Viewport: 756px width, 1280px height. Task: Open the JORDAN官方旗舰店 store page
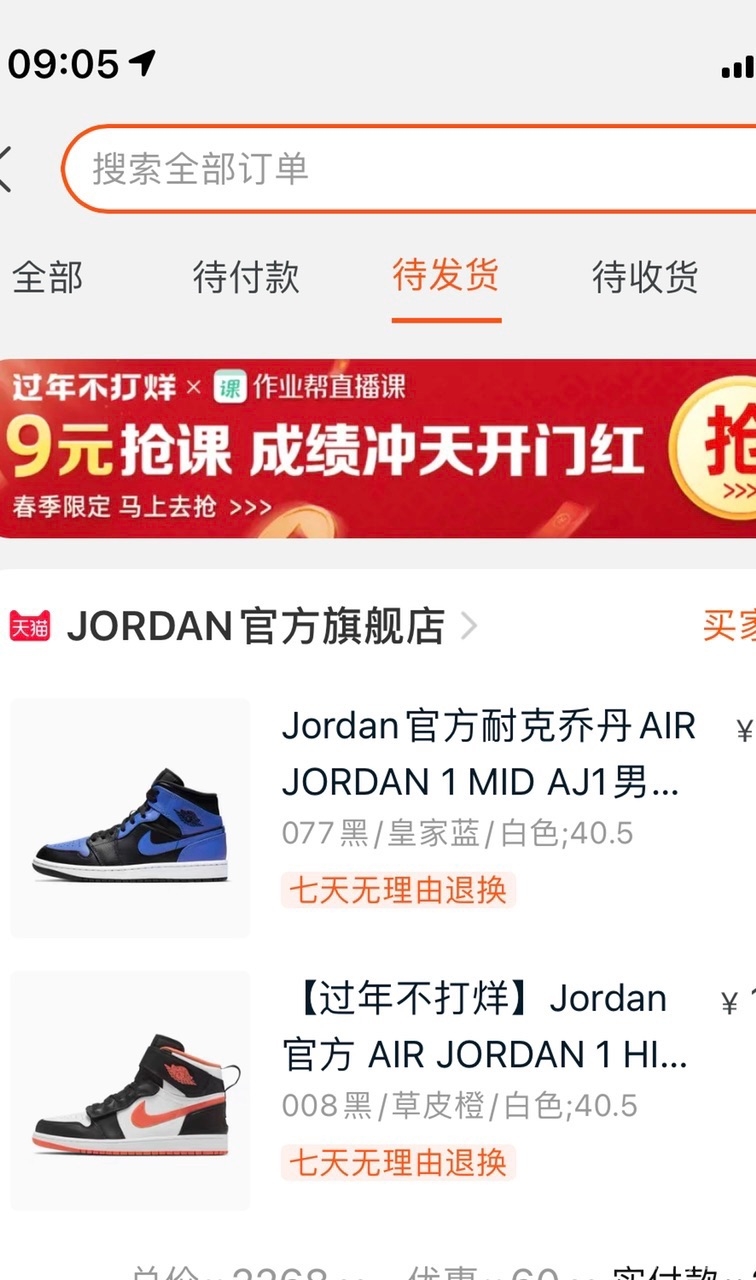pyautogui.click(x=256, y=627)
